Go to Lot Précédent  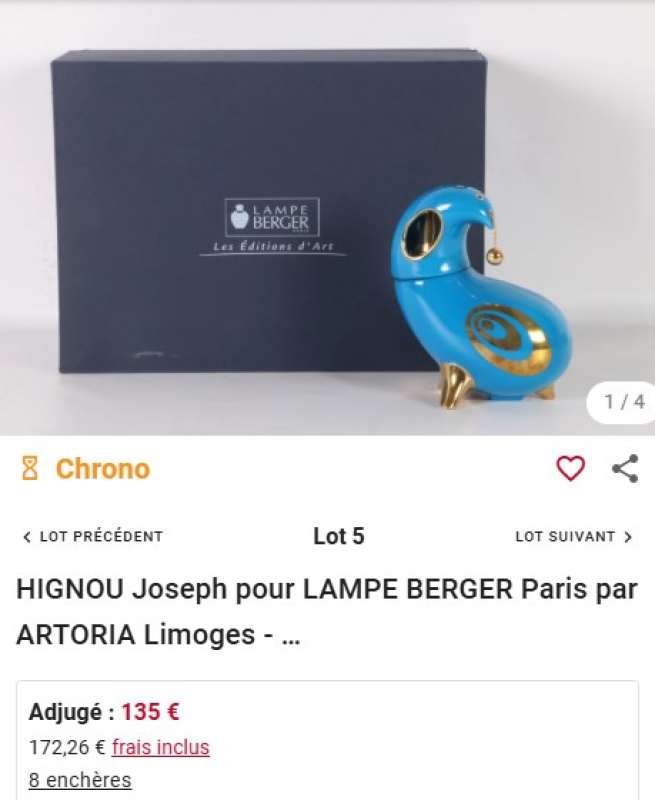click(92, 537)
